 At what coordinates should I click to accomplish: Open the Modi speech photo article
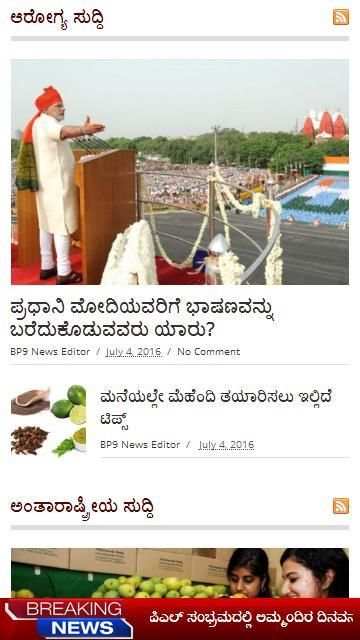(180, 172)
